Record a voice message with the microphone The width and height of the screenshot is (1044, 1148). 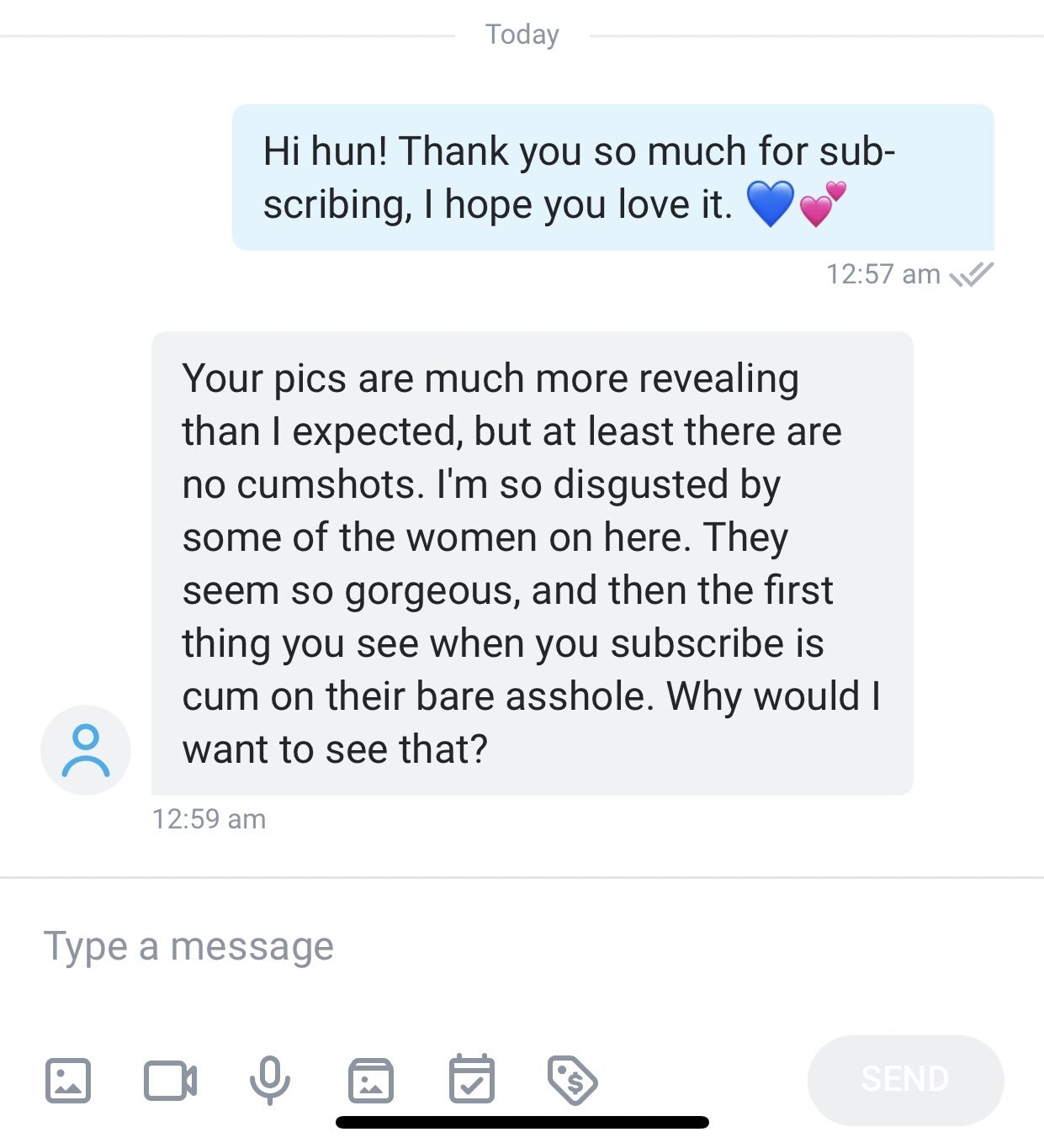(270, 1080)
